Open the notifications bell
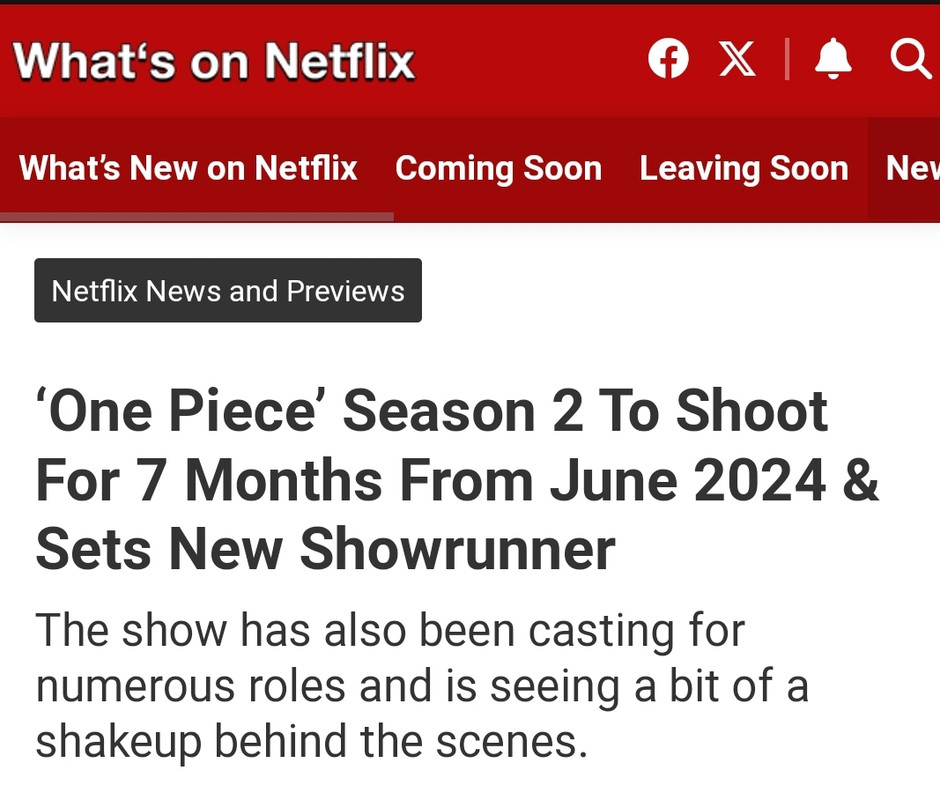940x800 pixels. [x=833, y=59]
